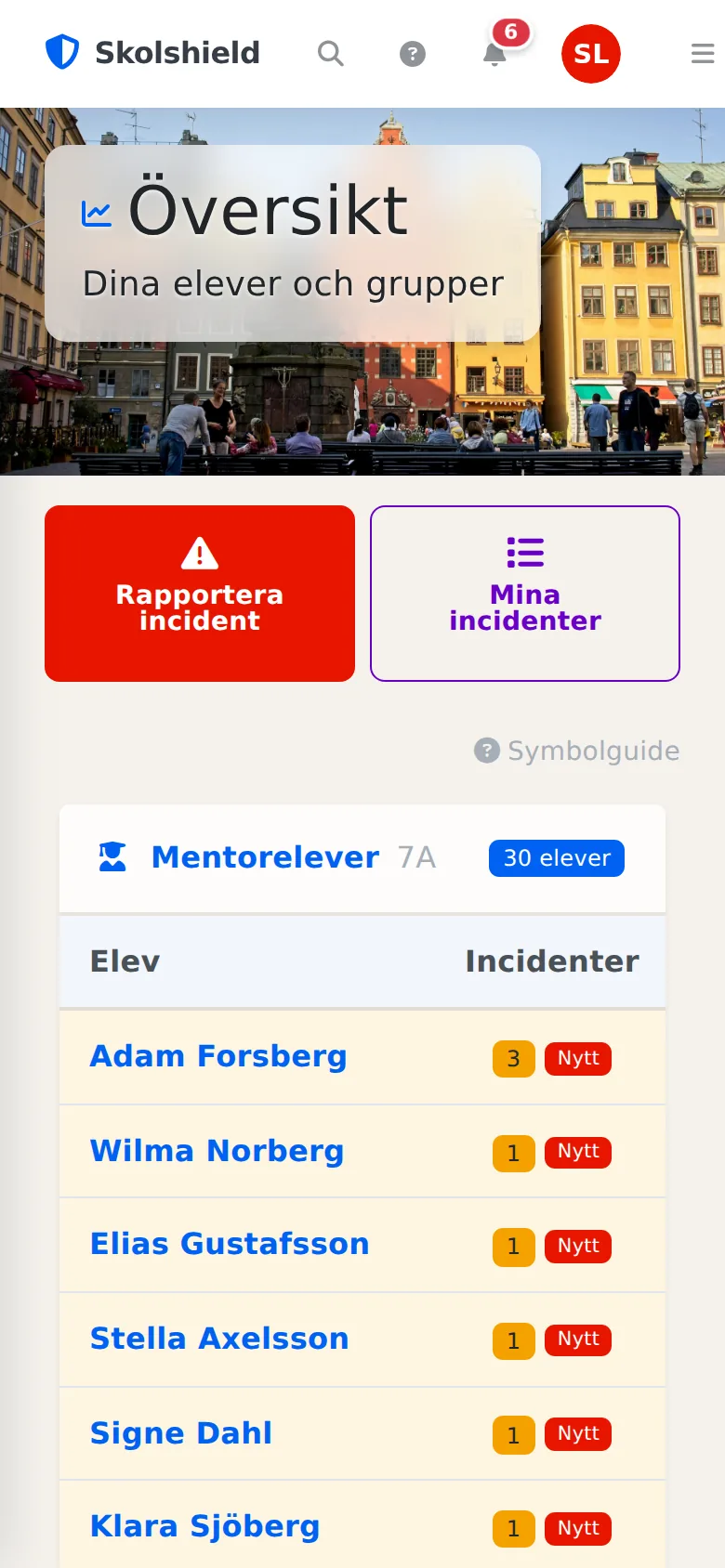Open the notifications bell
This screenshot has width=725, height=1568.
click(494, 54)
